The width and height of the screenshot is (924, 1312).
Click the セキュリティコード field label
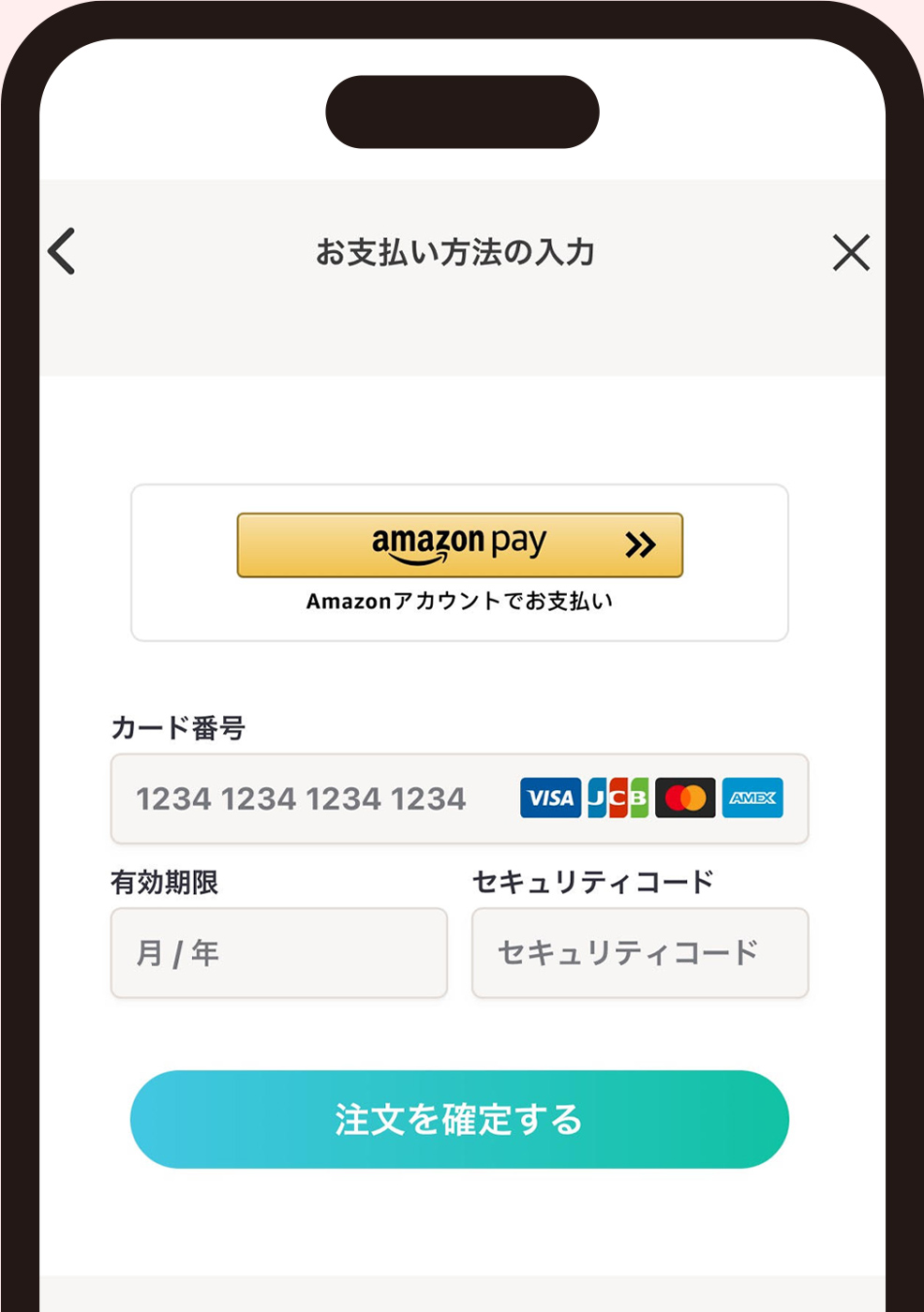591,881
